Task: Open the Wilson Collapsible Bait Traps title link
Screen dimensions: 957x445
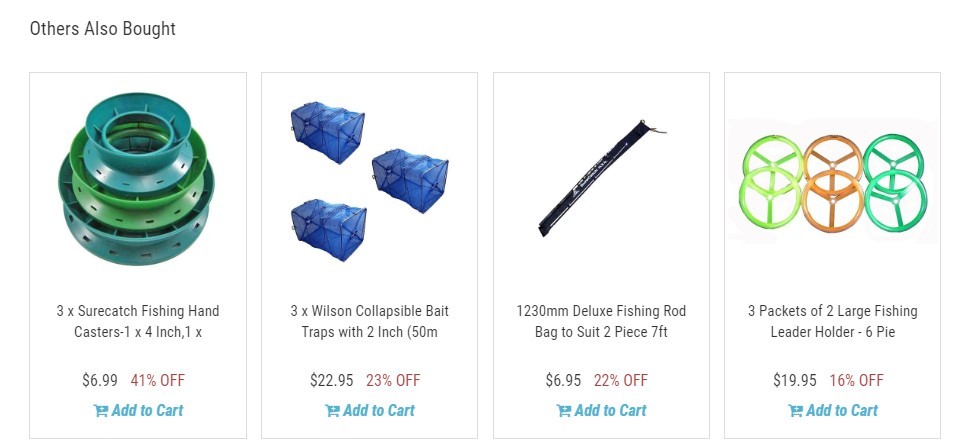Action: (x=370, y=321)
